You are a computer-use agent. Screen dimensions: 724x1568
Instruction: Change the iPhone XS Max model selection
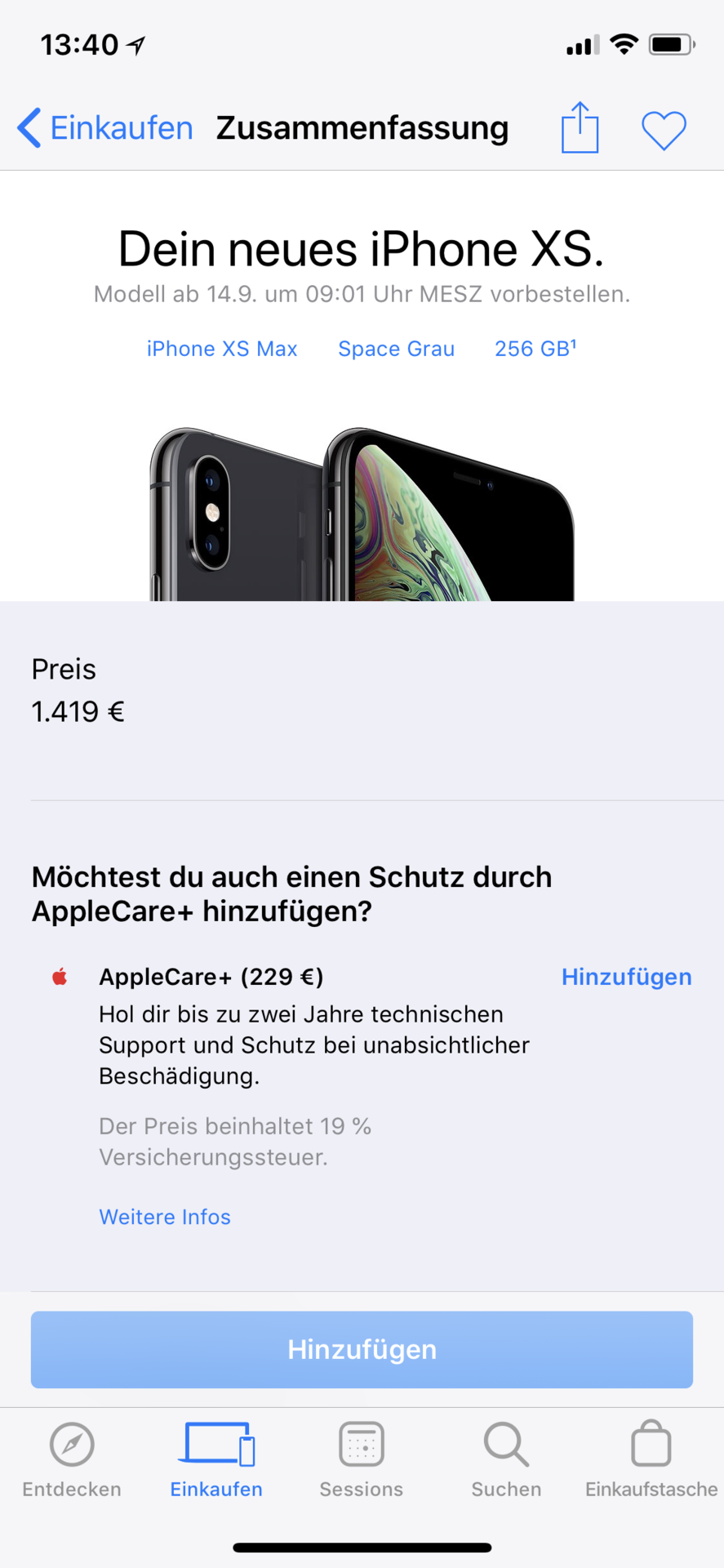[x=222, y=349]
